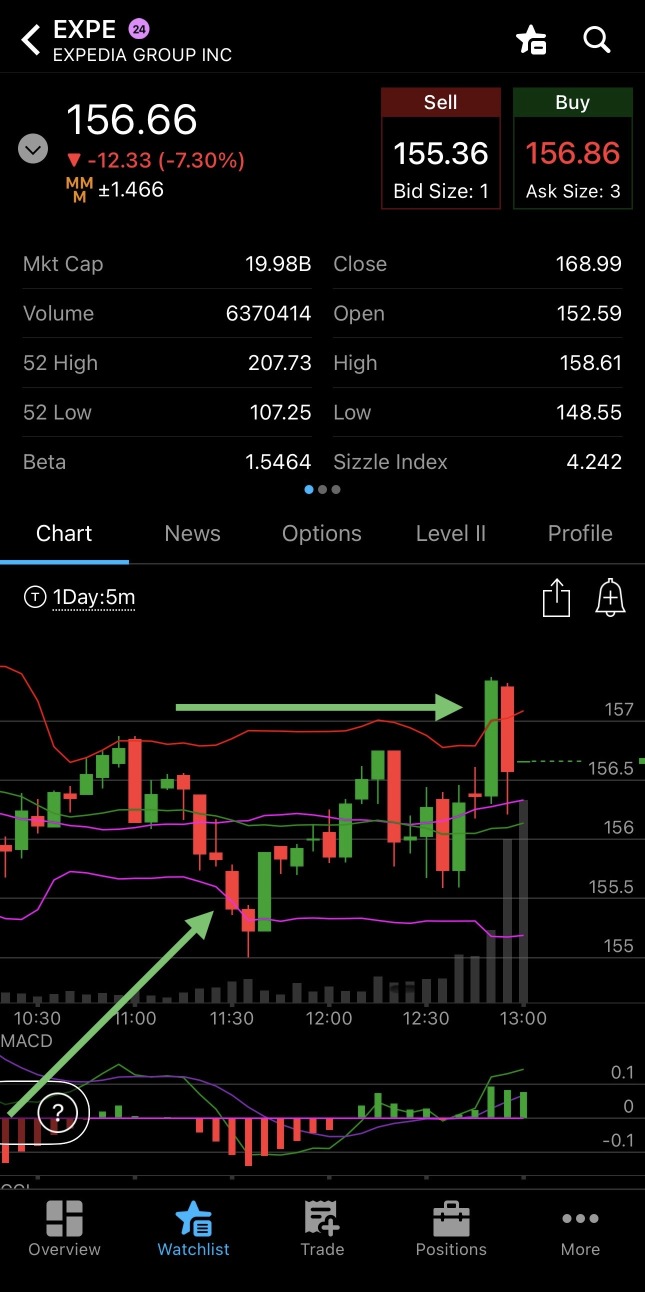Image resolution: width=645 pixels, height=1292 pixels.
Task: Open the symbol search
Action: [x=597, y=40]
